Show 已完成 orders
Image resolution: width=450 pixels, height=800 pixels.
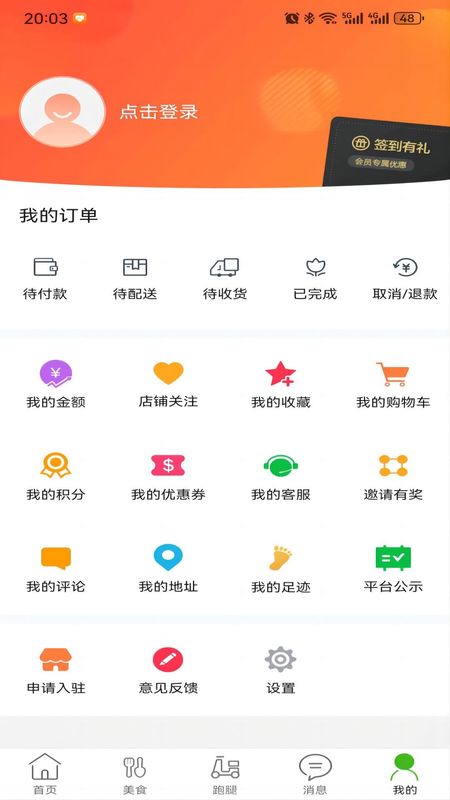coord(315,279)
